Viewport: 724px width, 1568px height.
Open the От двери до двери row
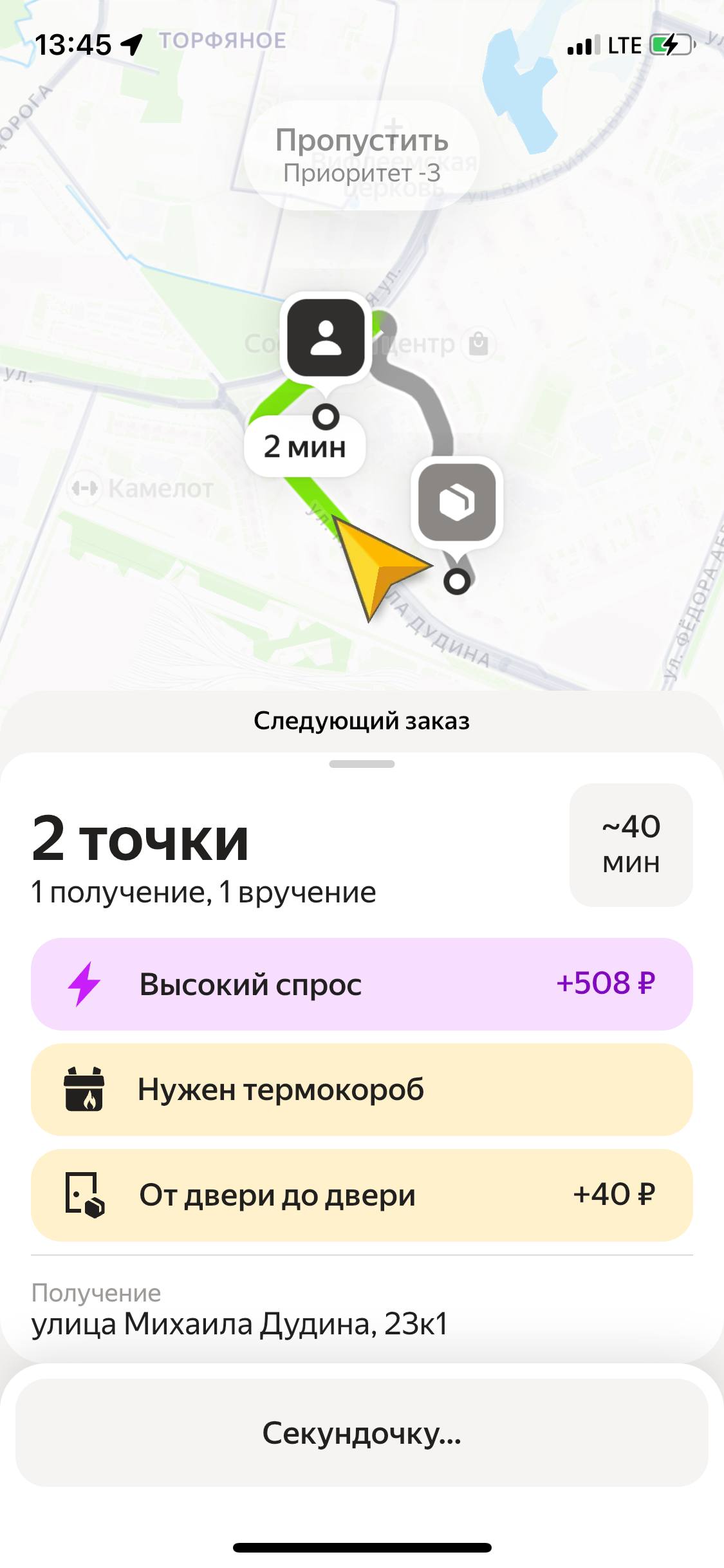[x=361, y=1195]
